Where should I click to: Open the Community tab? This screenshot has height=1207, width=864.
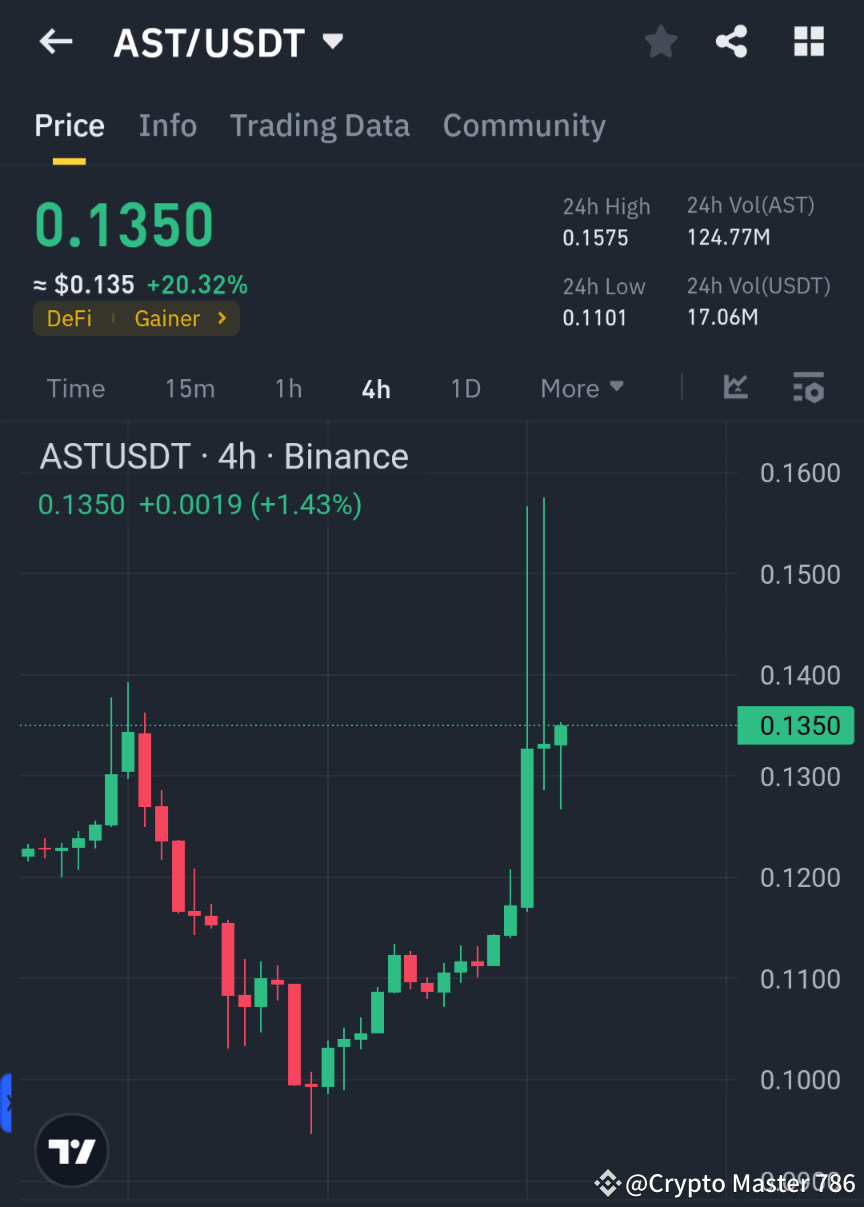coord(524,125)
